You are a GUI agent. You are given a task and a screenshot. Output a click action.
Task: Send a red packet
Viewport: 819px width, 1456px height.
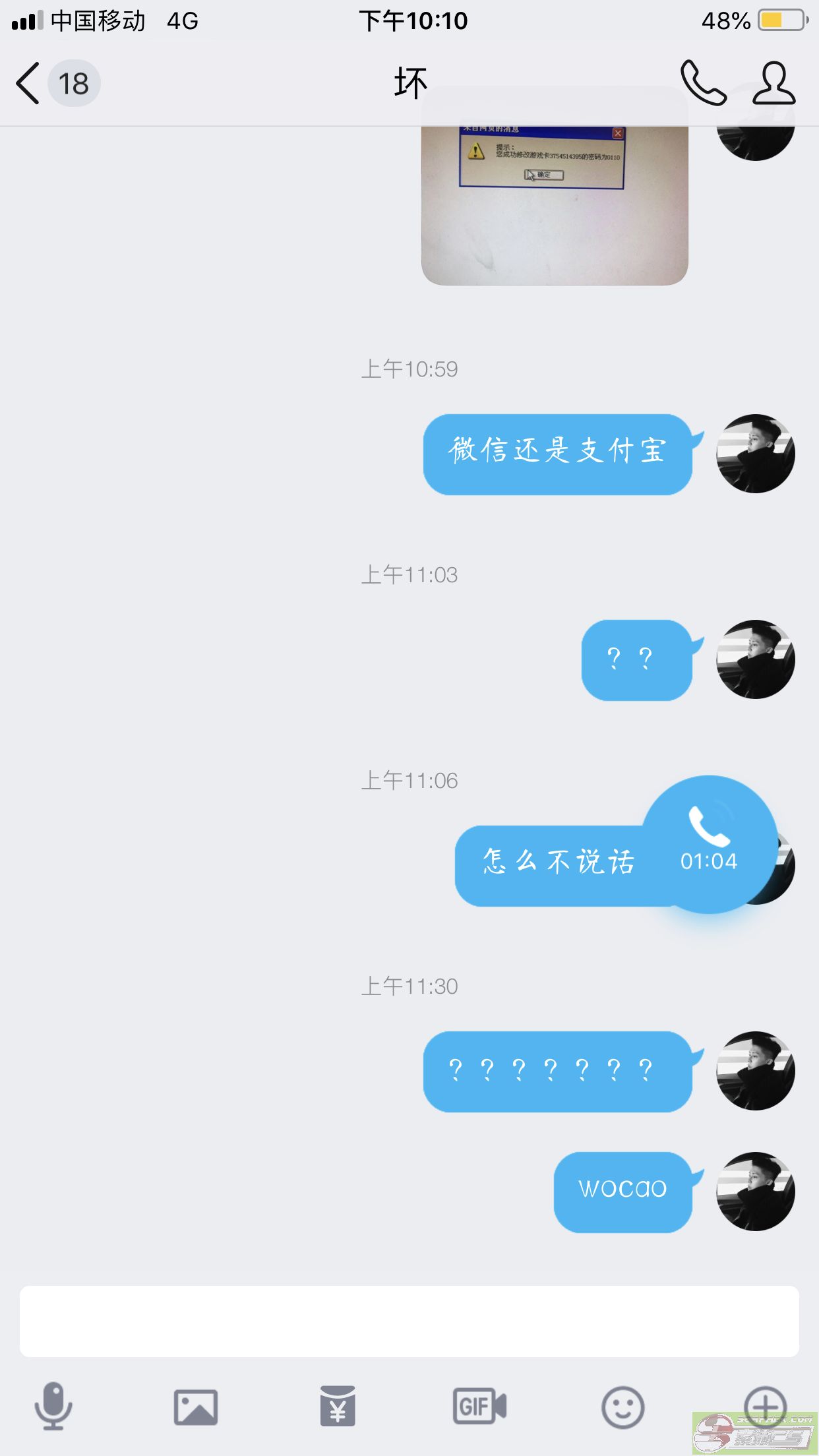tap(338, 1407)
